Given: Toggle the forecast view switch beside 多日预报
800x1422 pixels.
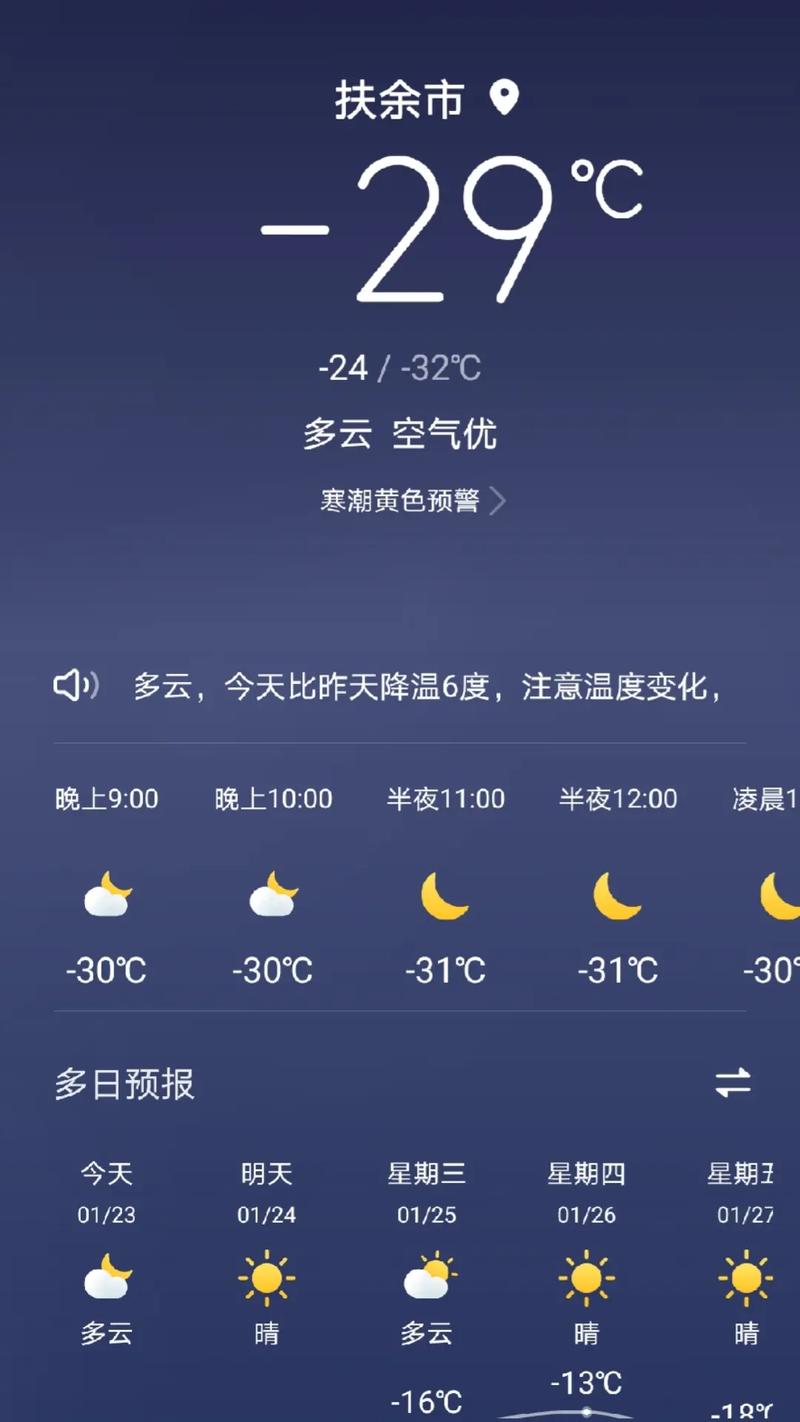Looking at the screenshot, I should pos(733,1083).
